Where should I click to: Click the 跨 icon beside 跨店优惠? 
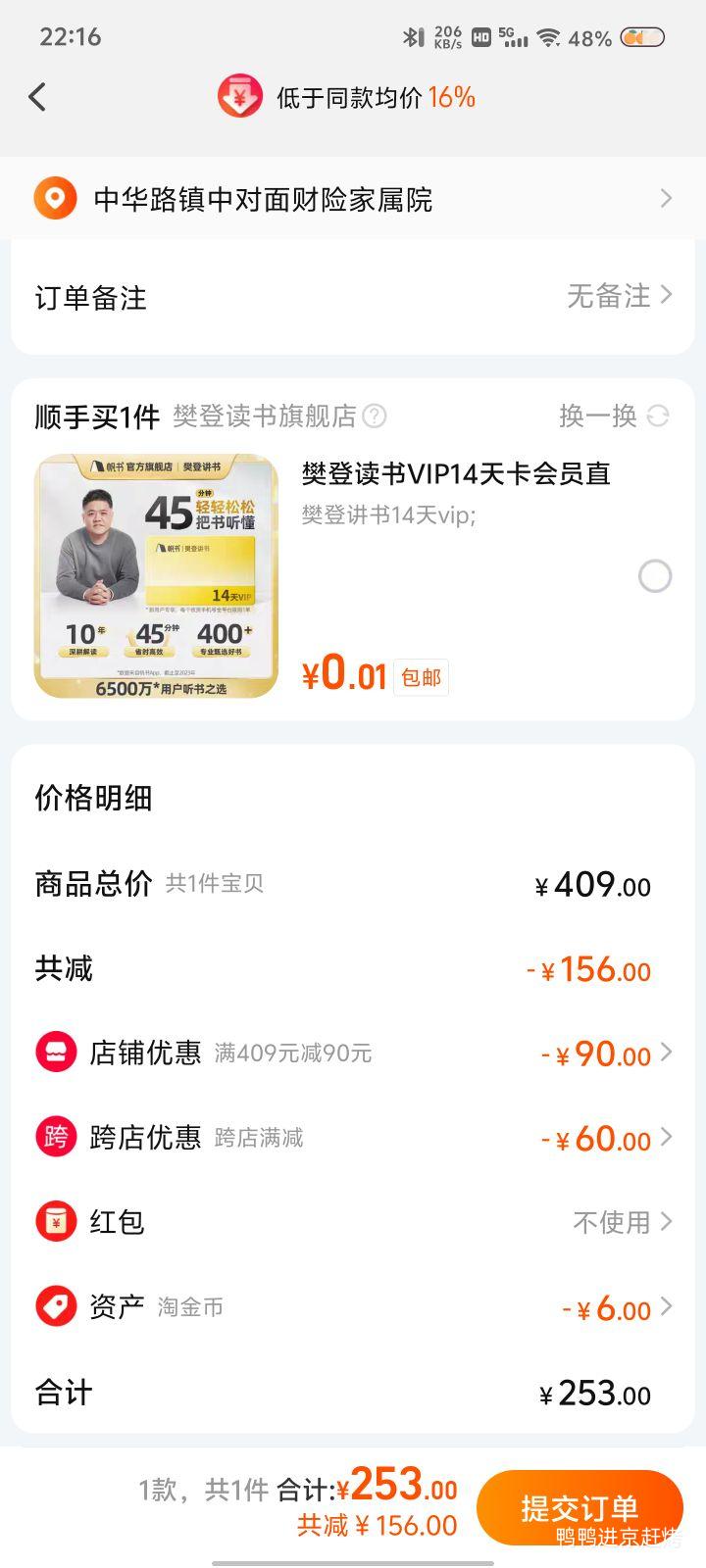click(x=56, y=1136)
